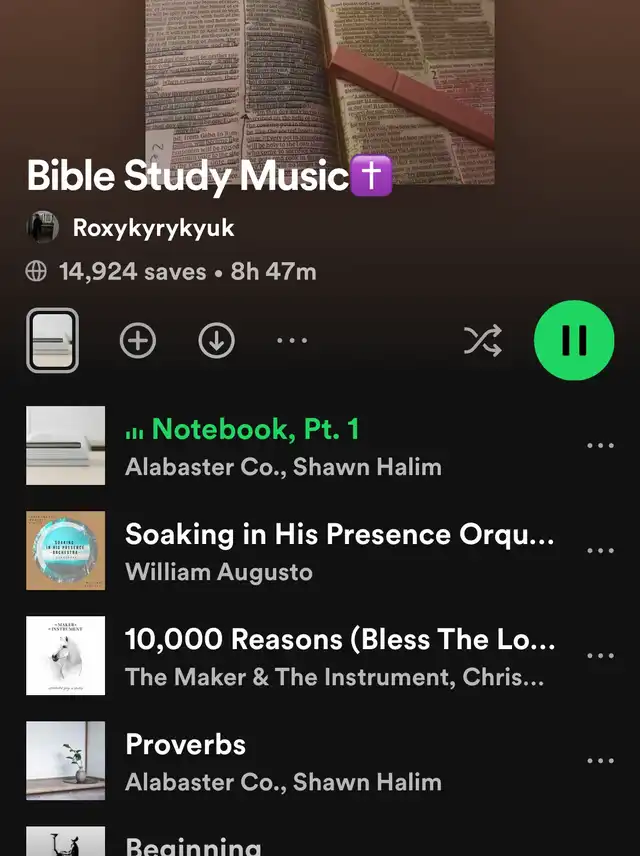Show more options for 10,000 Reasons
Image resolution: width=640 pixels, height=856 pixels.
(600, 656)
